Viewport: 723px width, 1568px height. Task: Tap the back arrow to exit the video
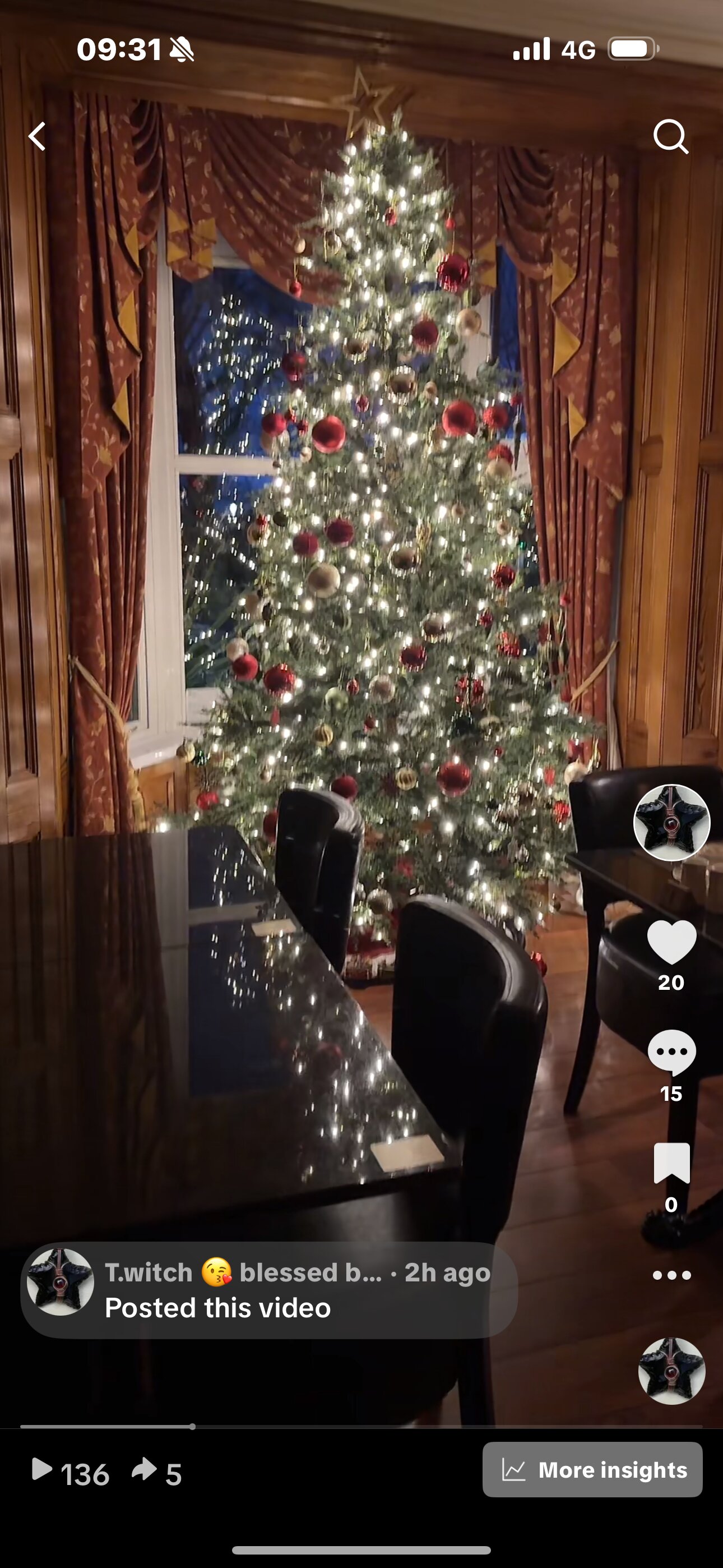[x=38, y=135]
